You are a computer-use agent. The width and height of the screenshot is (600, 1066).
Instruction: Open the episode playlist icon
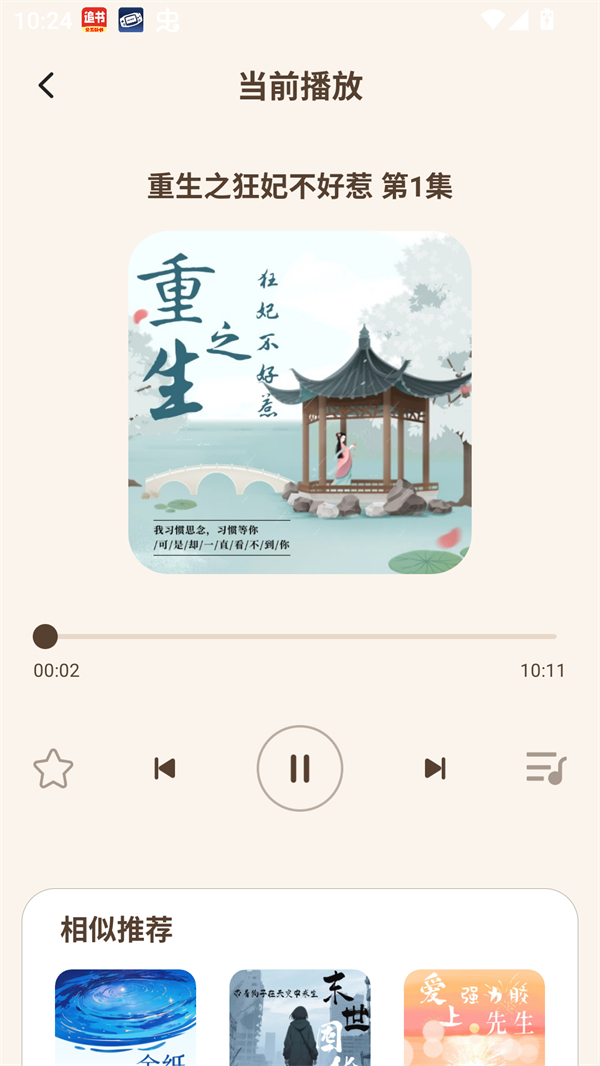pos(546,768)
